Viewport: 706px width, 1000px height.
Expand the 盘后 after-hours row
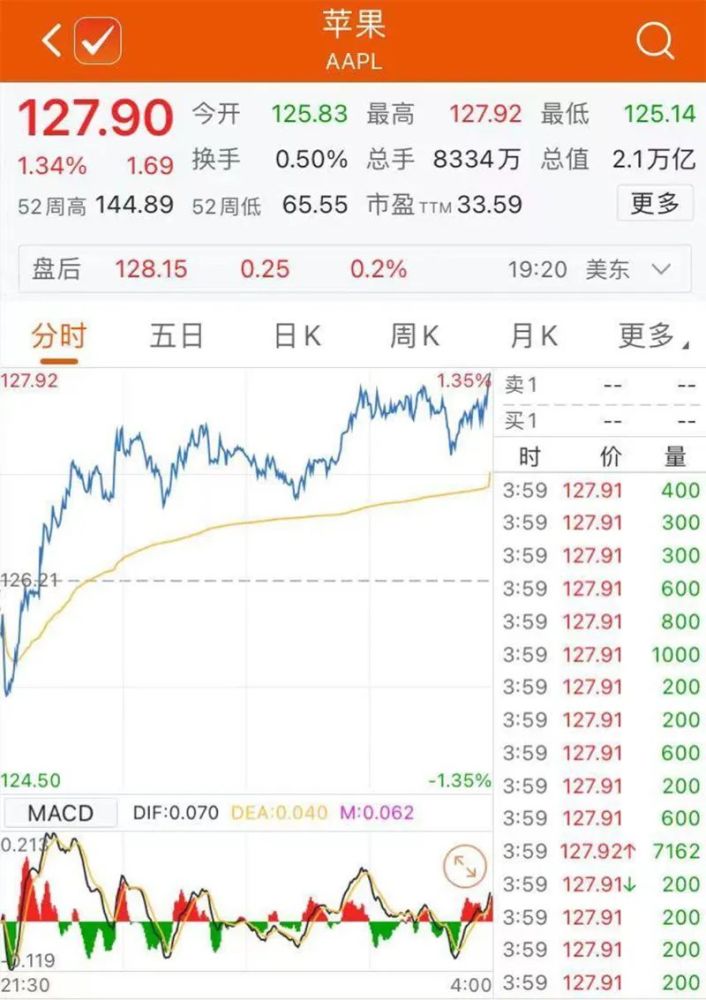tap(661, 269)
